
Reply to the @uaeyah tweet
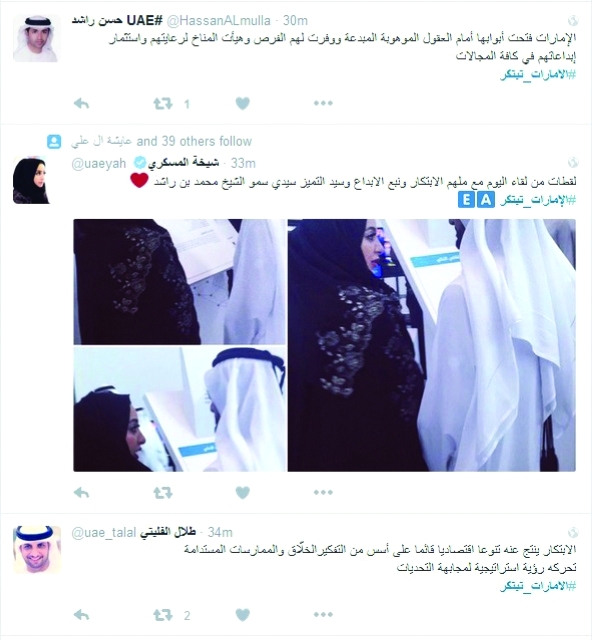coord(81,493)
